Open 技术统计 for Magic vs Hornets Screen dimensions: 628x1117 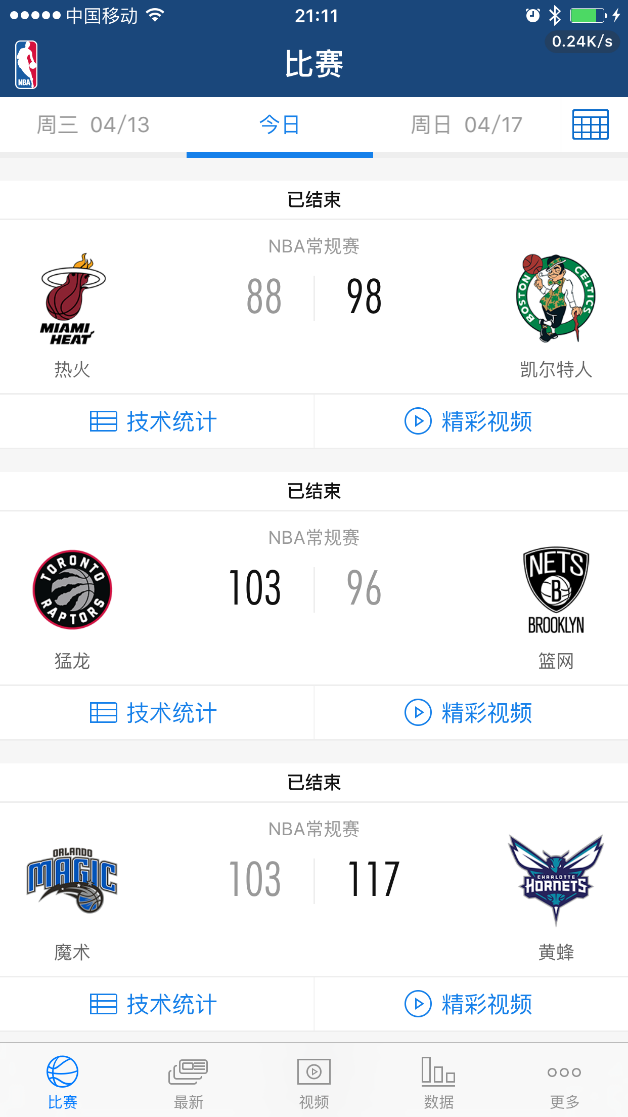click(x=154, y=1003)
